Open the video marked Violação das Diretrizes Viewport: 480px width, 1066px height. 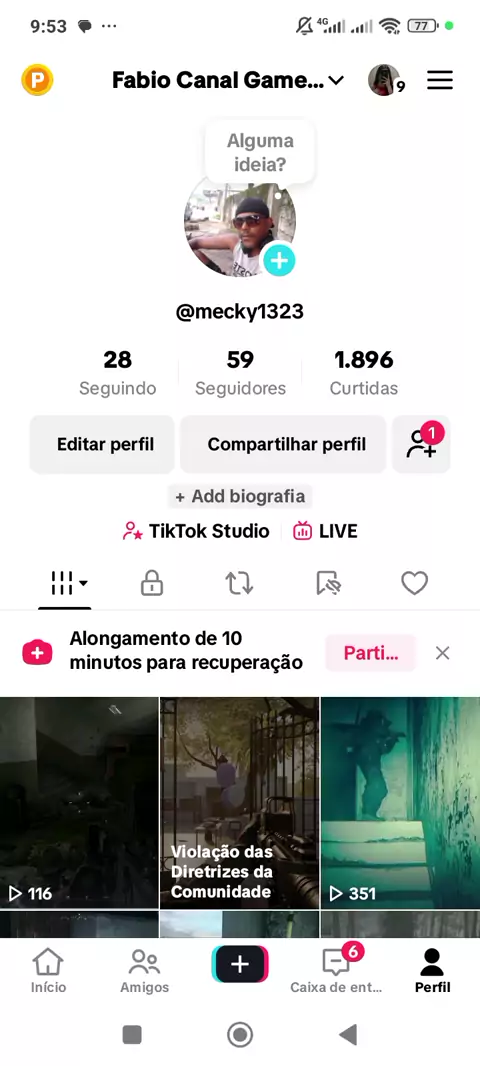point(239,802)
